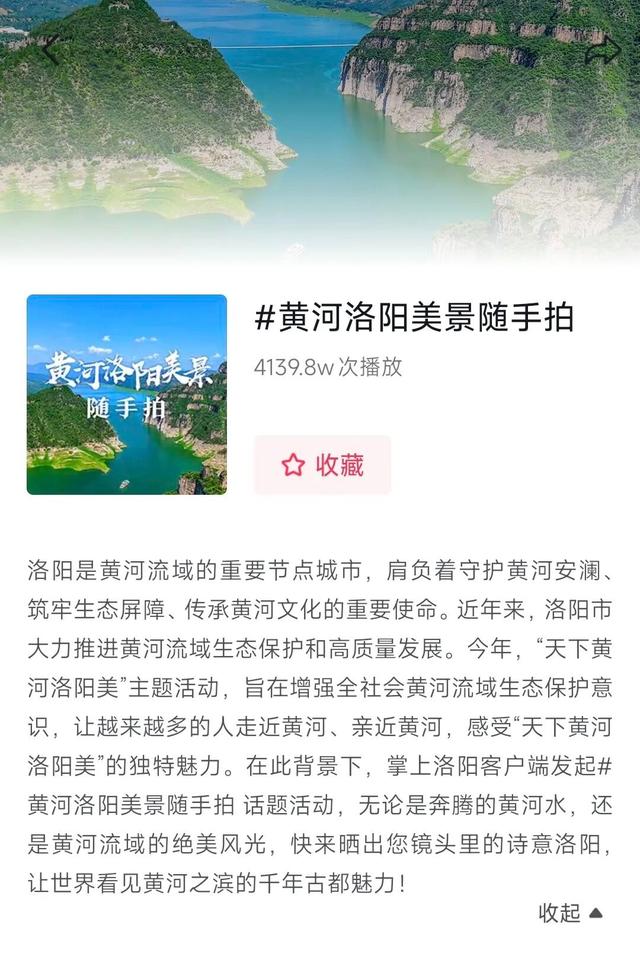Tap the 收藏 favorite button
This screenshot has height=960, width=640.
tap(322, 465)
